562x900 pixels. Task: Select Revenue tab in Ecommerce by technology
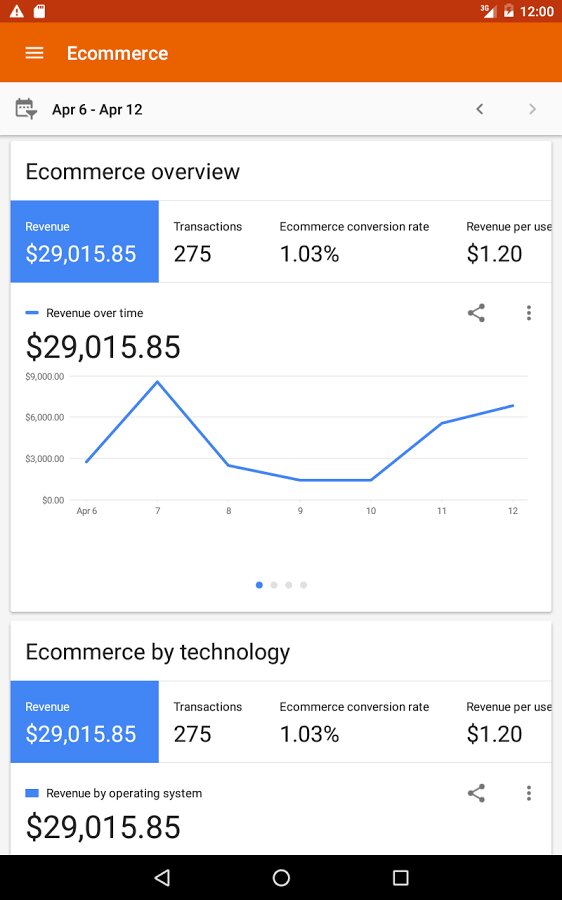point(84,722)
